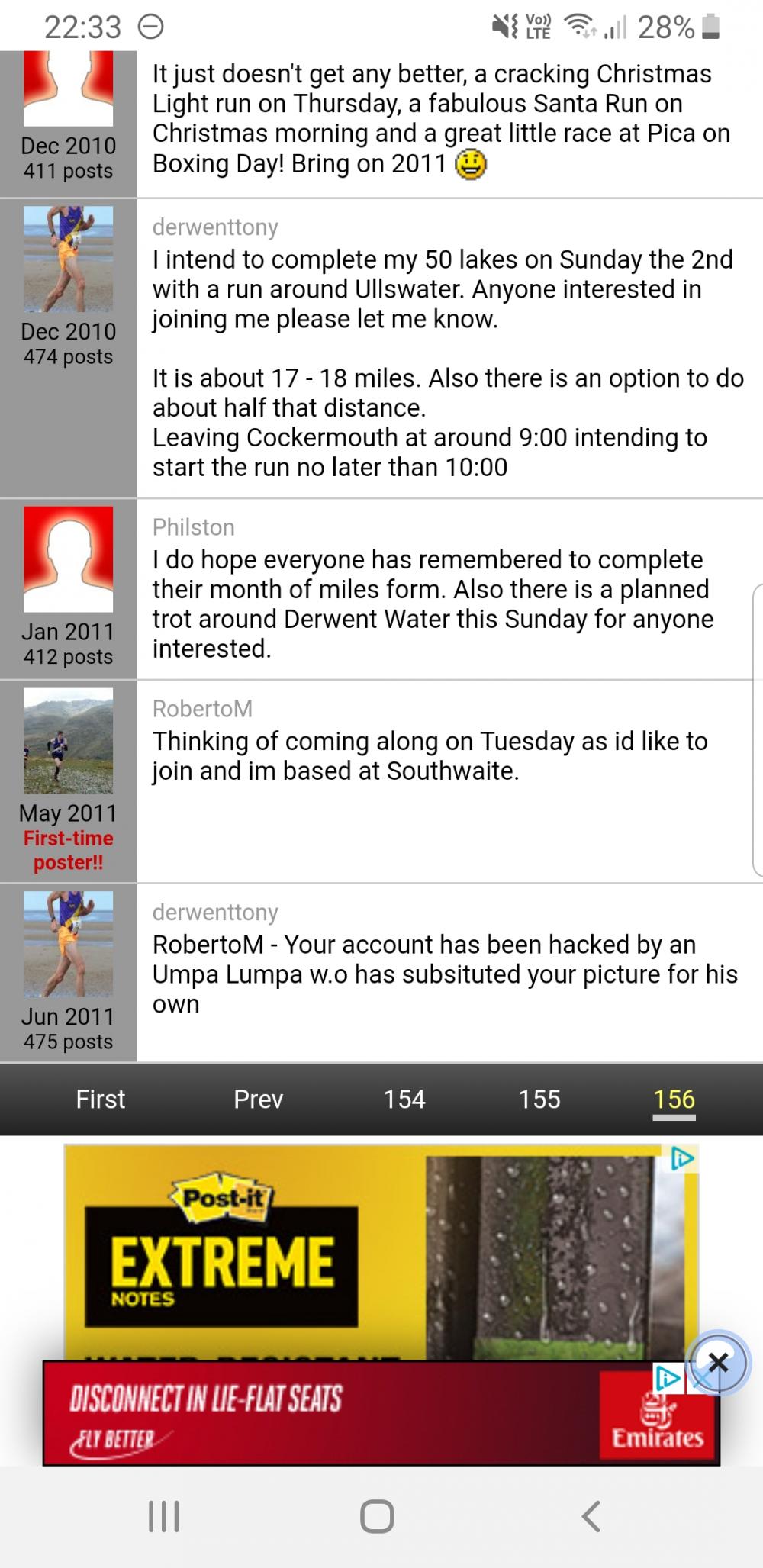Viewport: 763px width, 1568px height.
Task: View RobertoM's avatar picture
Action: (69, 741)
